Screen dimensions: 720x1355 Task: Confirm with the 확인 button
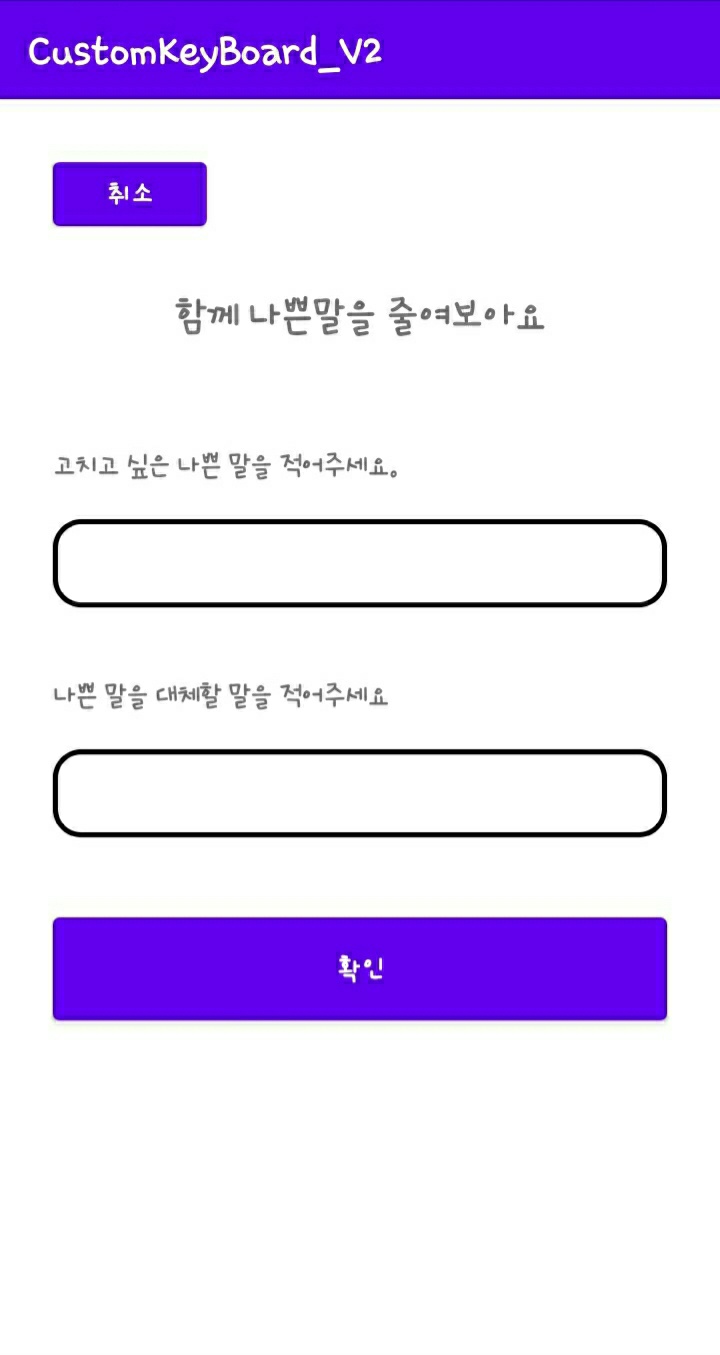click(x=359, y=968)
